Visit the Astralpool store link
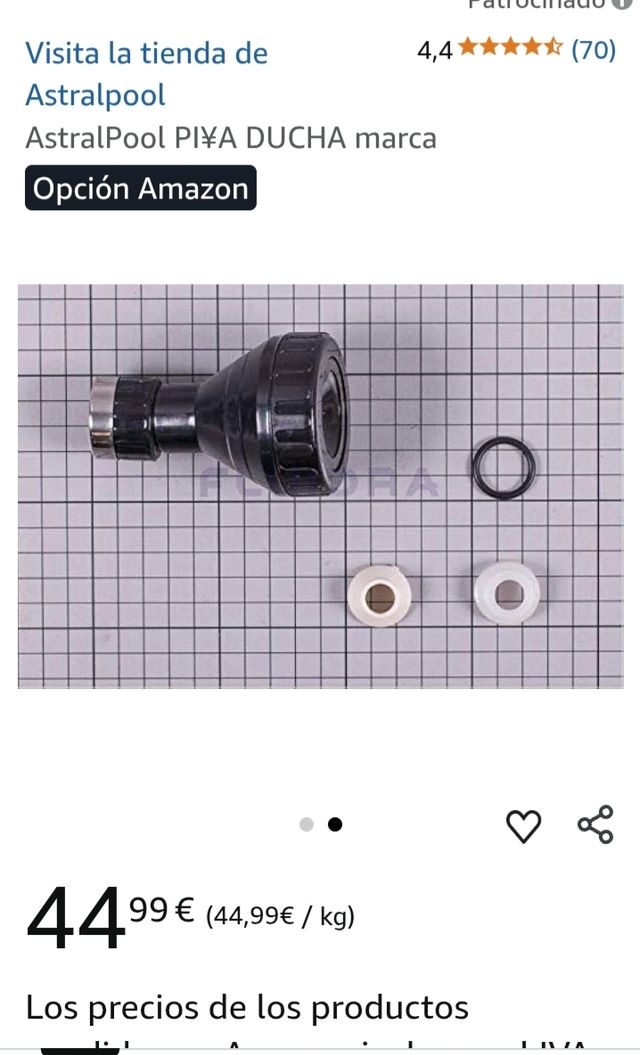640x1055 pixels. click(x=146, y=73)
